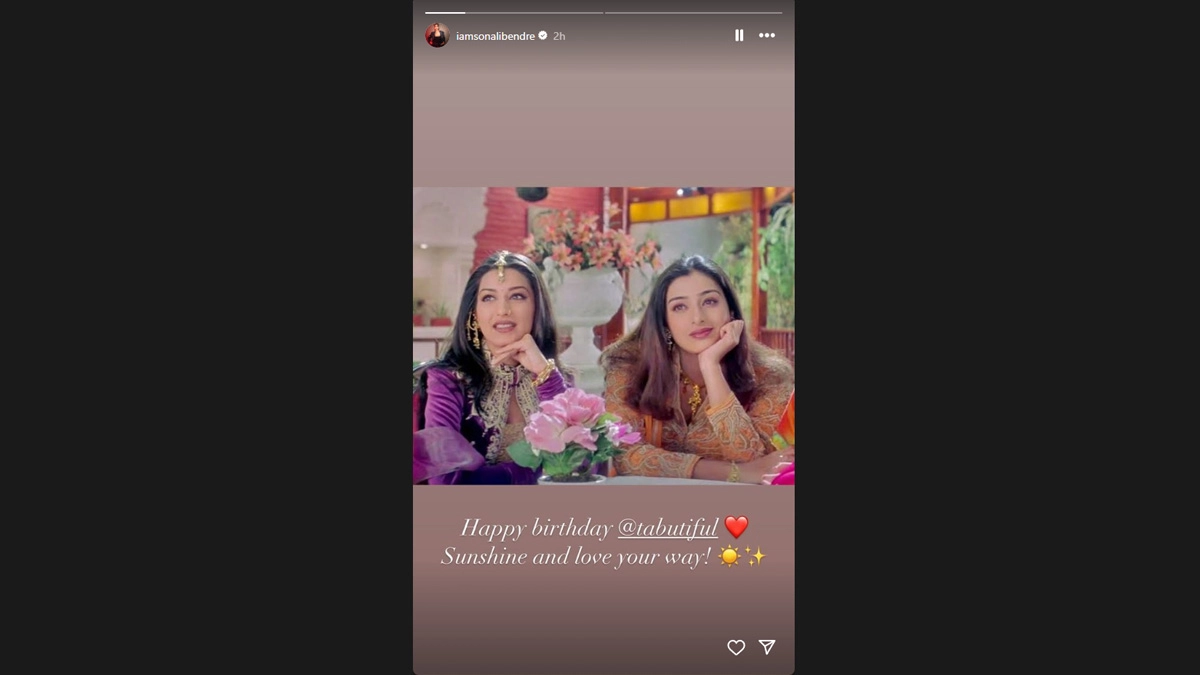This screenshot has width=1200, height=675.
Task: Open the three-dot more options menu
Action: pyautogui.click(x=767, y=35)
